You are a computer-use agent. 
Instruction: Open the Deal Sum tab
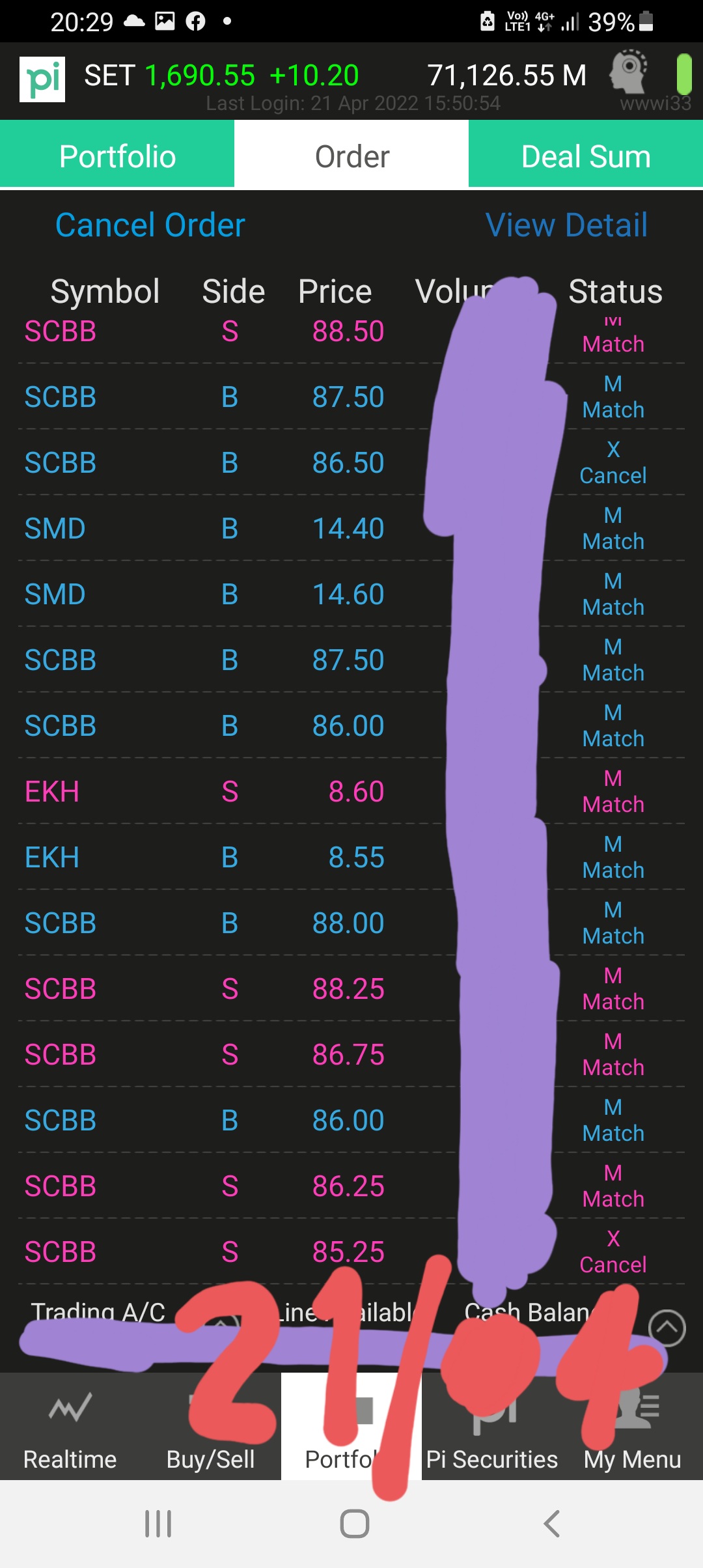point(586,155)
